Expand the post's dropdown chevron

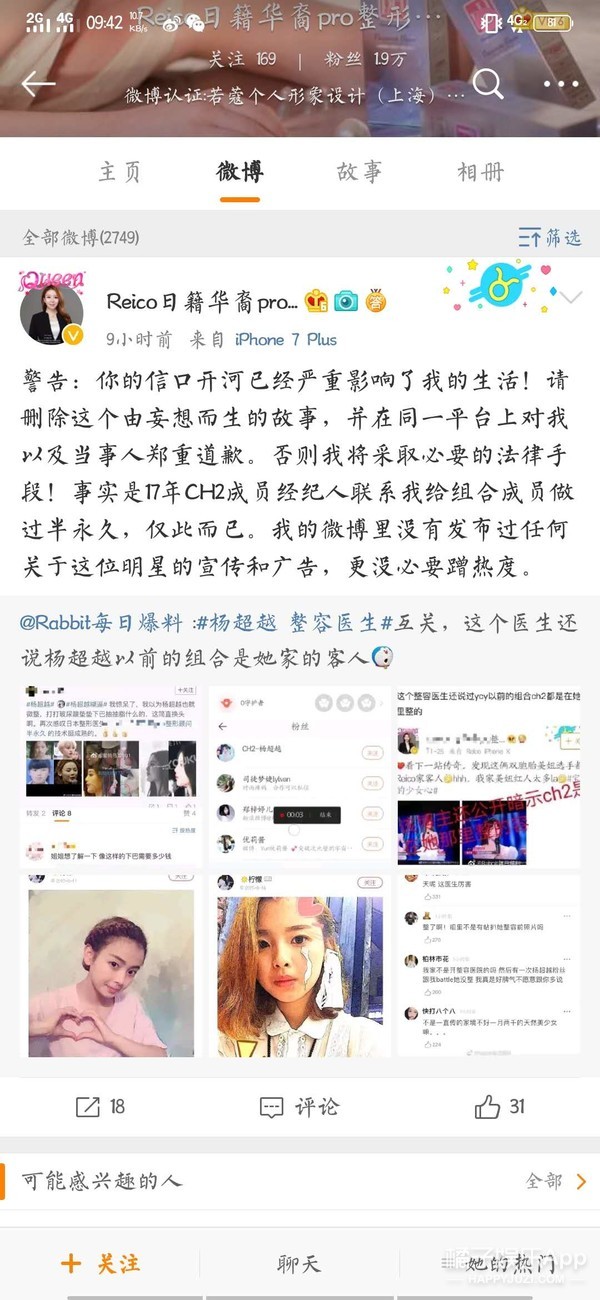570,298
